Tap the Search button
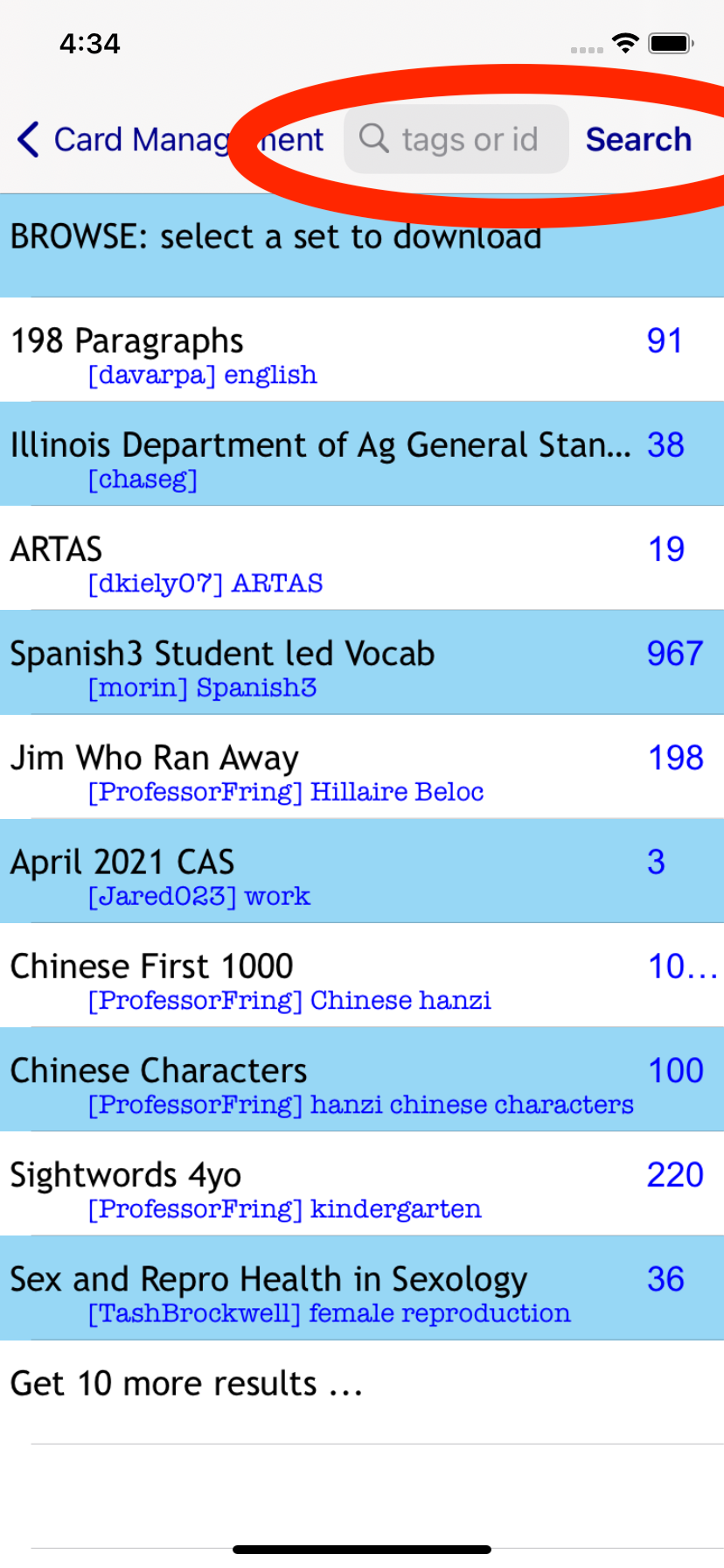The height and width of the screenshot is (1568, 724). [638, 140]
